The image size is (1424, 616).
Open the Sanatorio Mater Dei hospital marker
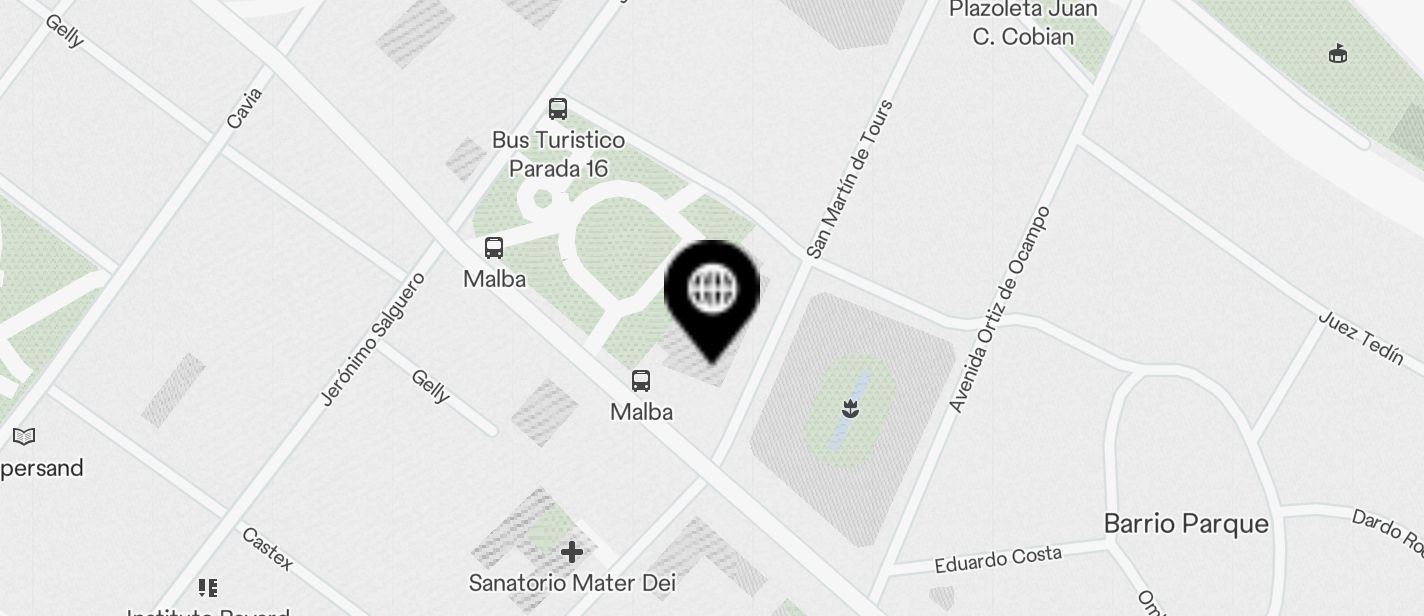tap(572, 552)
